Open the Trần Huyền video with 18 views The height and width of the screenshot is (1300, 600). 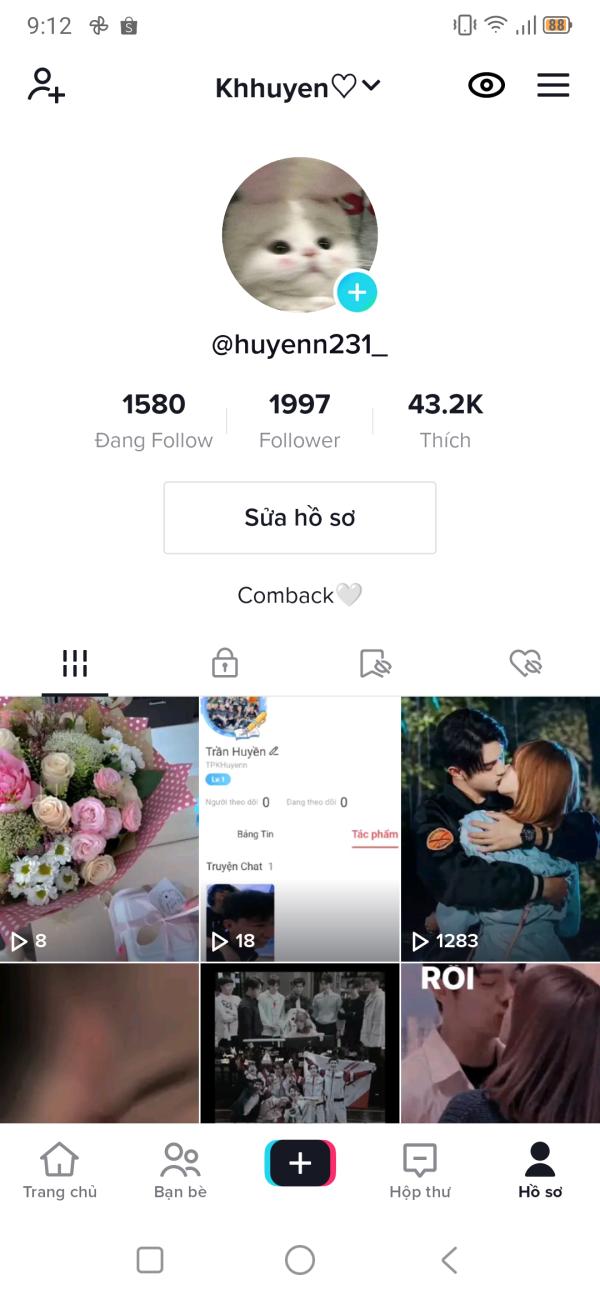pyautogui.click(x=300, y=828)
